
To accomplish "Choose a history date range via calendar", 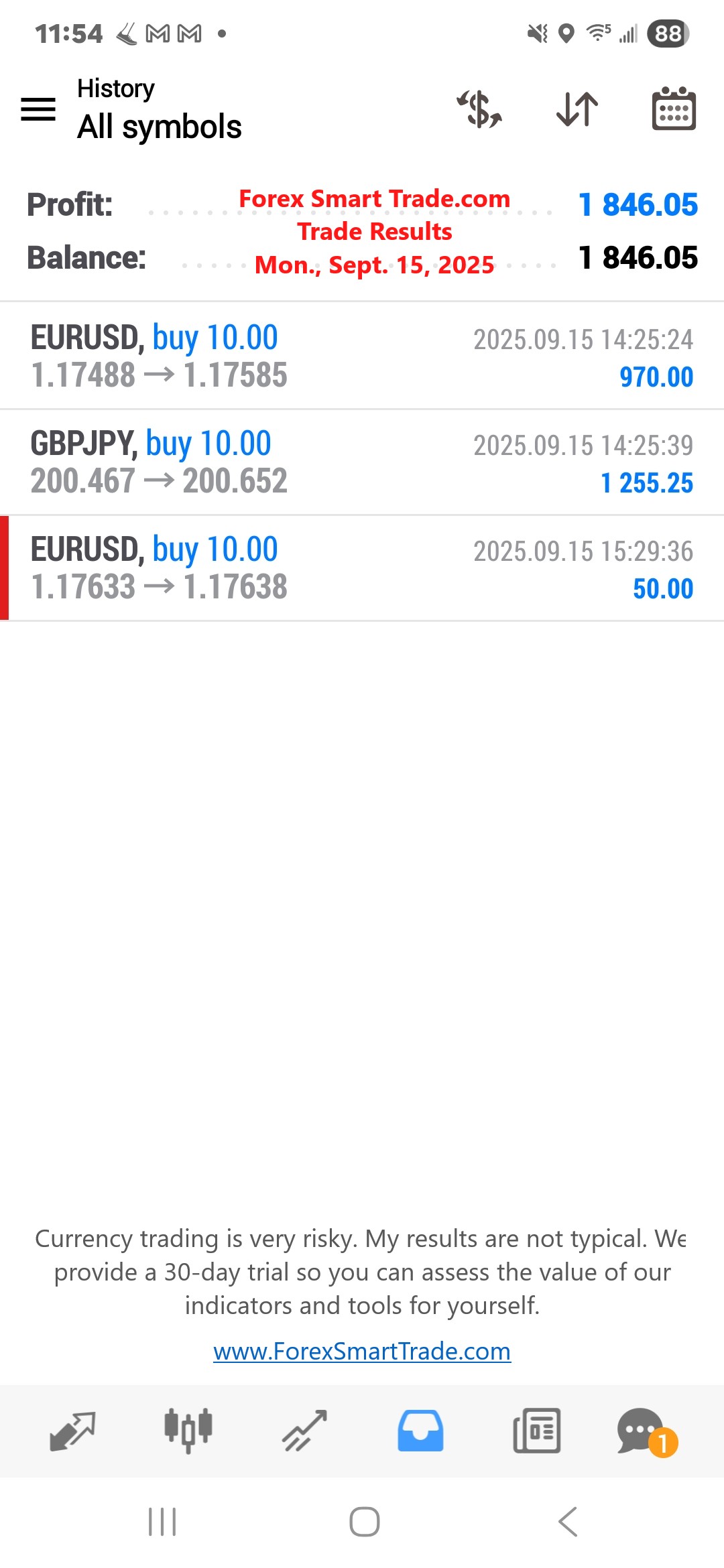I will pos(674,109).
